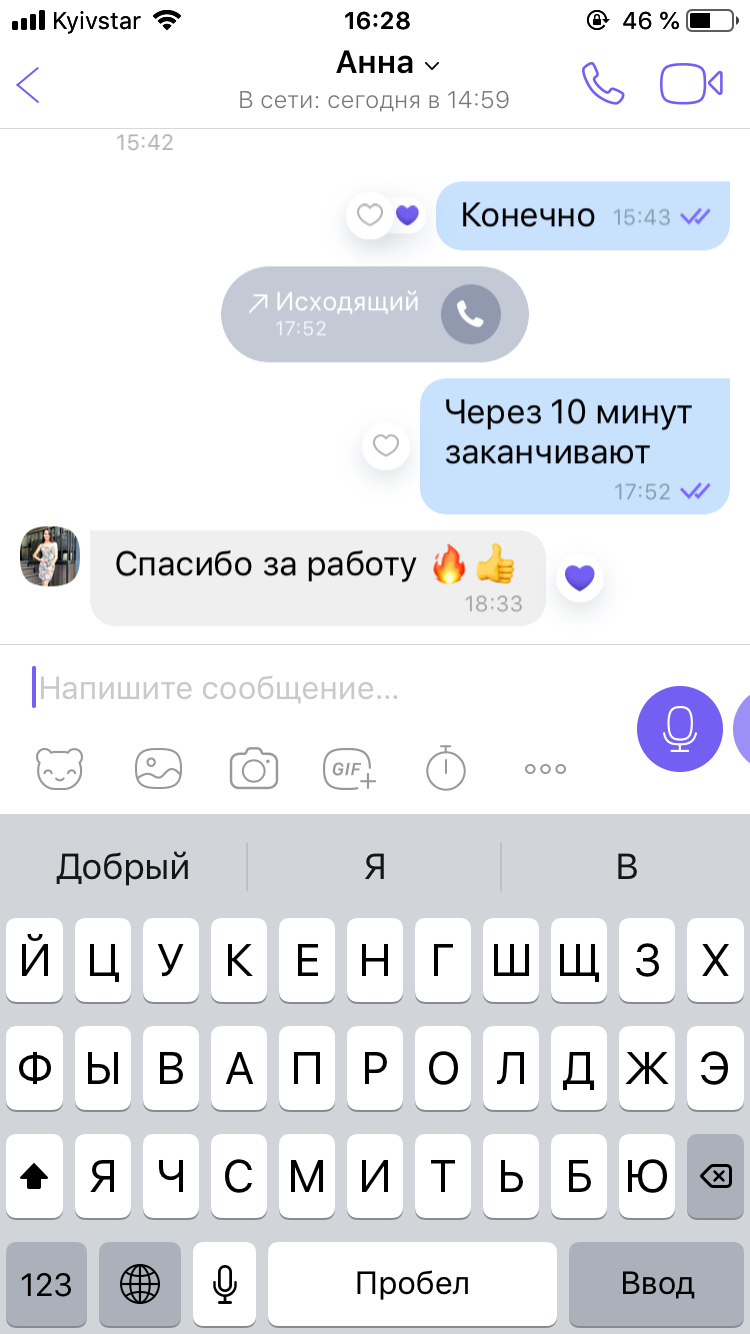Choose the 'Добрый' keyboard suggestion
Viewport: 750px width, 1334px height.
(123, 866)
